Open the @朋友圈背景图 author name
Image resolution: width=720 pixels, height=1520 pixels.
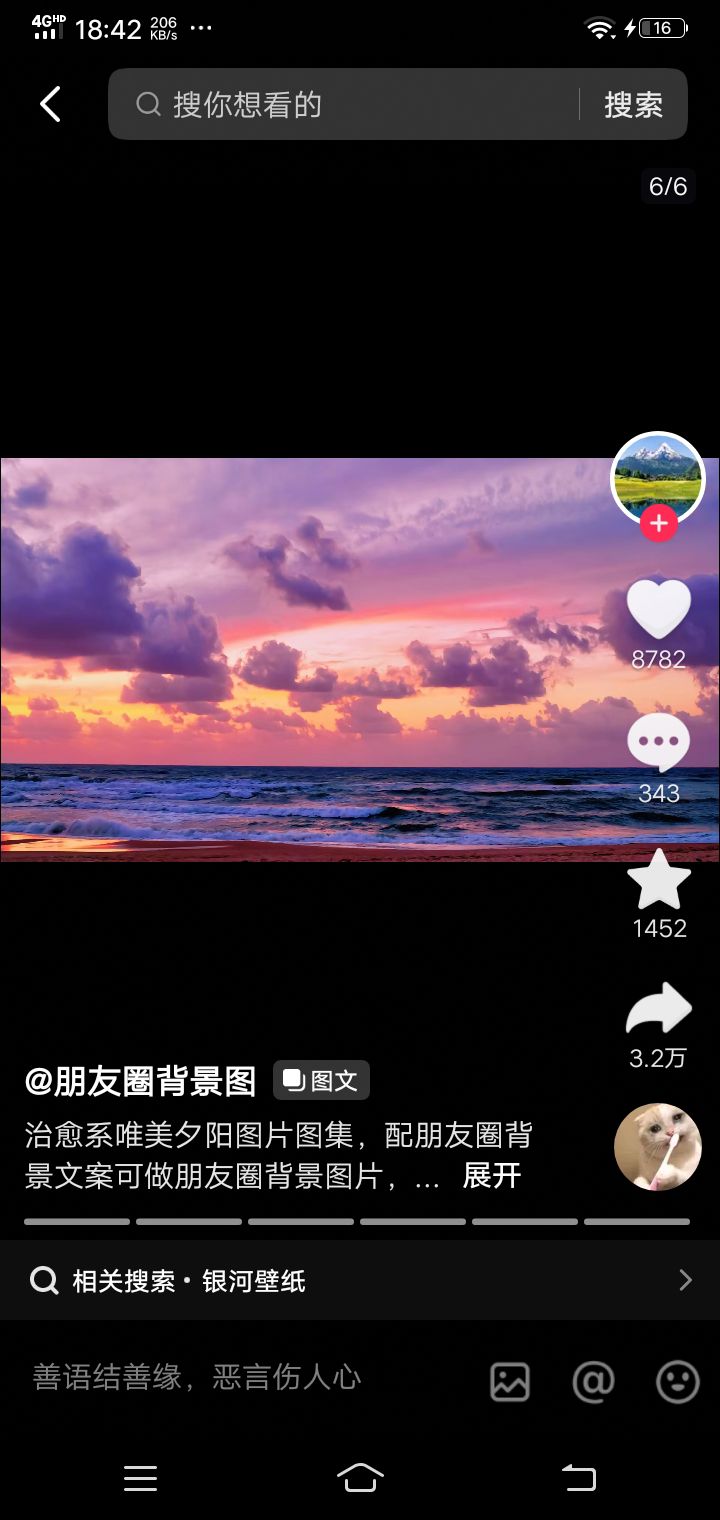point(141,1081)
